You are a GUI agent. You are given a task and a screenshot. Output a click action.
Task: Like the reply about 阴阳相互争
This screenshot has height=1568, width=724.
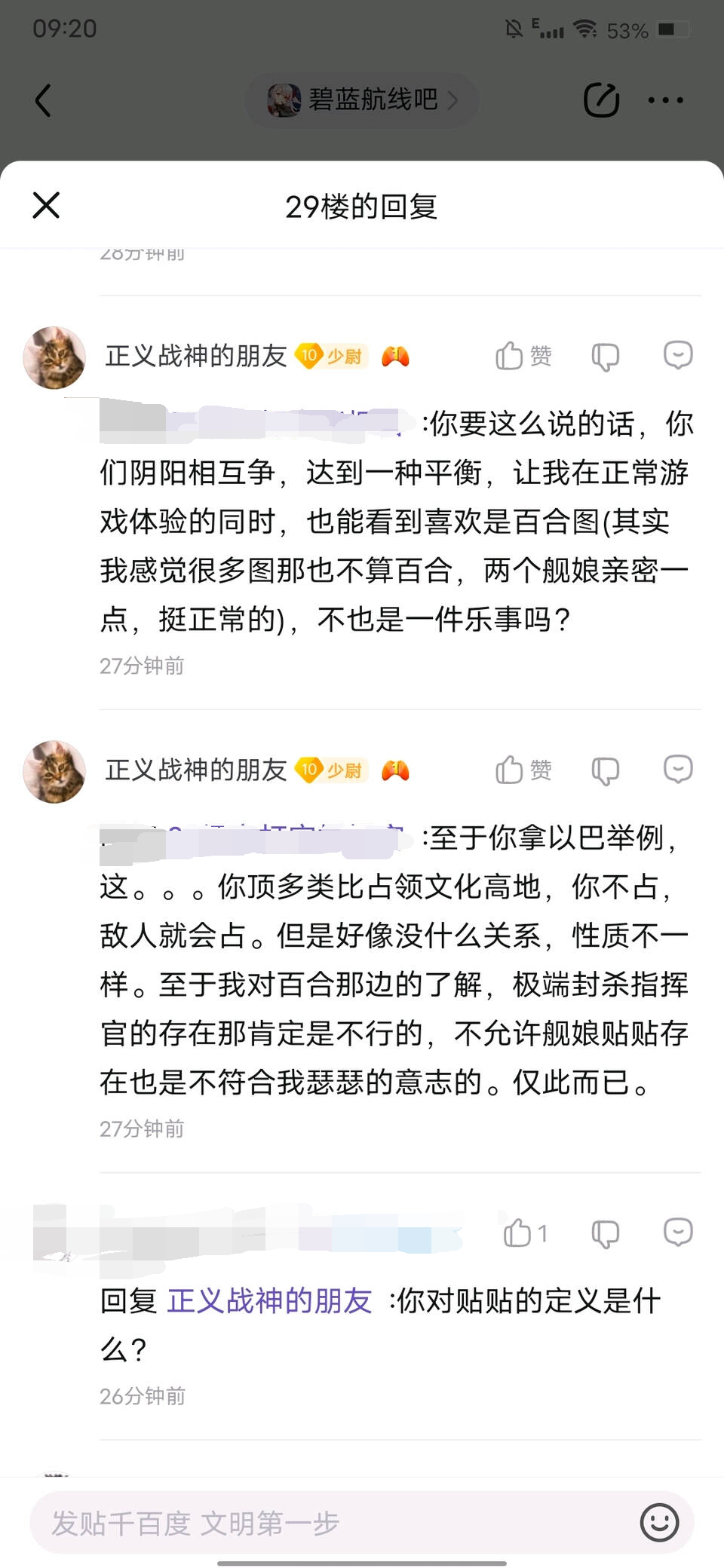coord(523,356)
